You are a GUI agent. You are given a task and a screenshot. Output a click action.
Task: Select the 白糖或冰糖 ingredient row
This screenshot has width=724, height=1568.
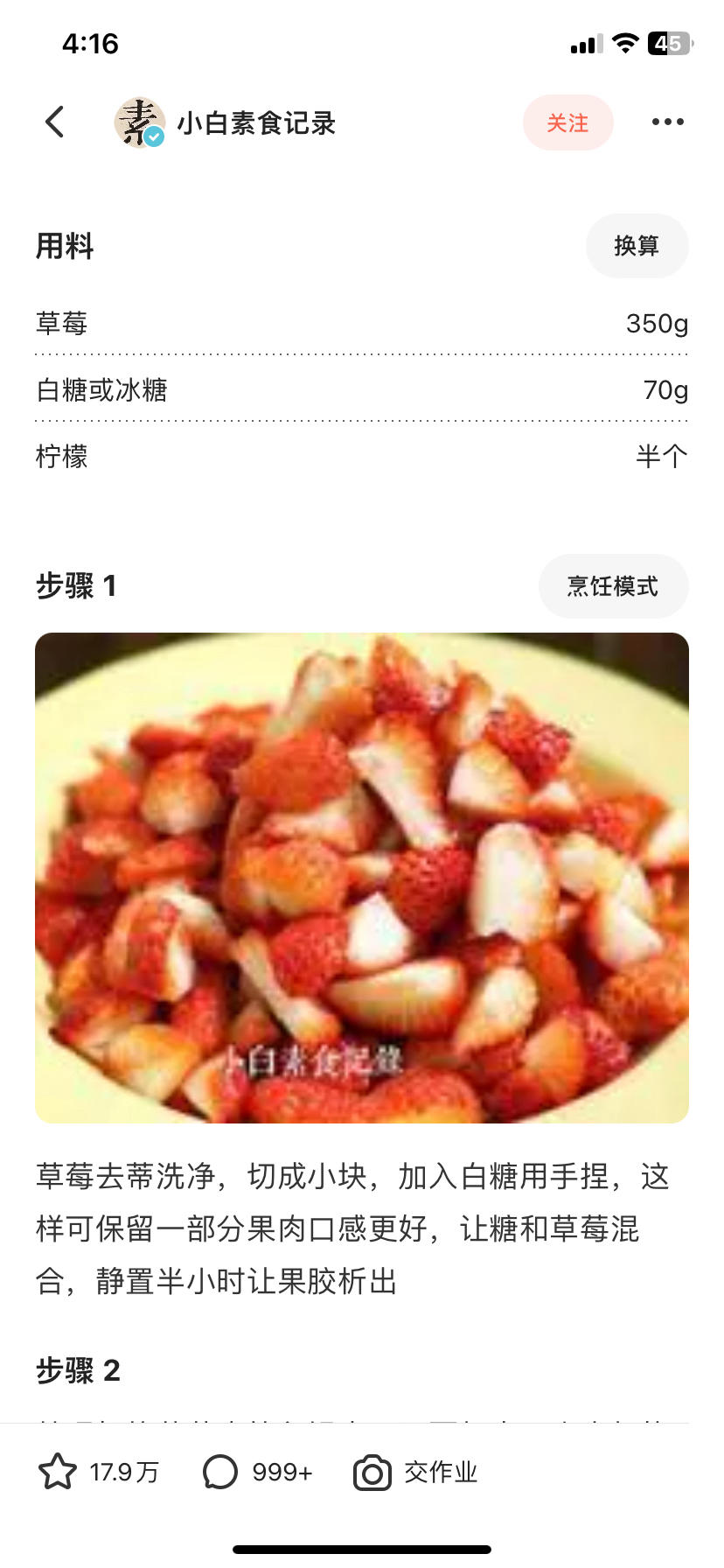(361, 390)
